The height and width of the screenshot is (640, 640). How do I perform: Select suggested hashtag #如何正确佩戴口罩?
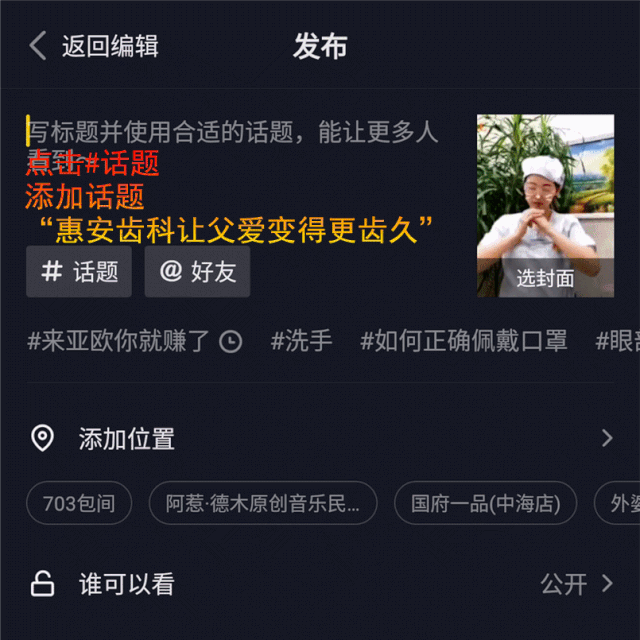[464, 341]
